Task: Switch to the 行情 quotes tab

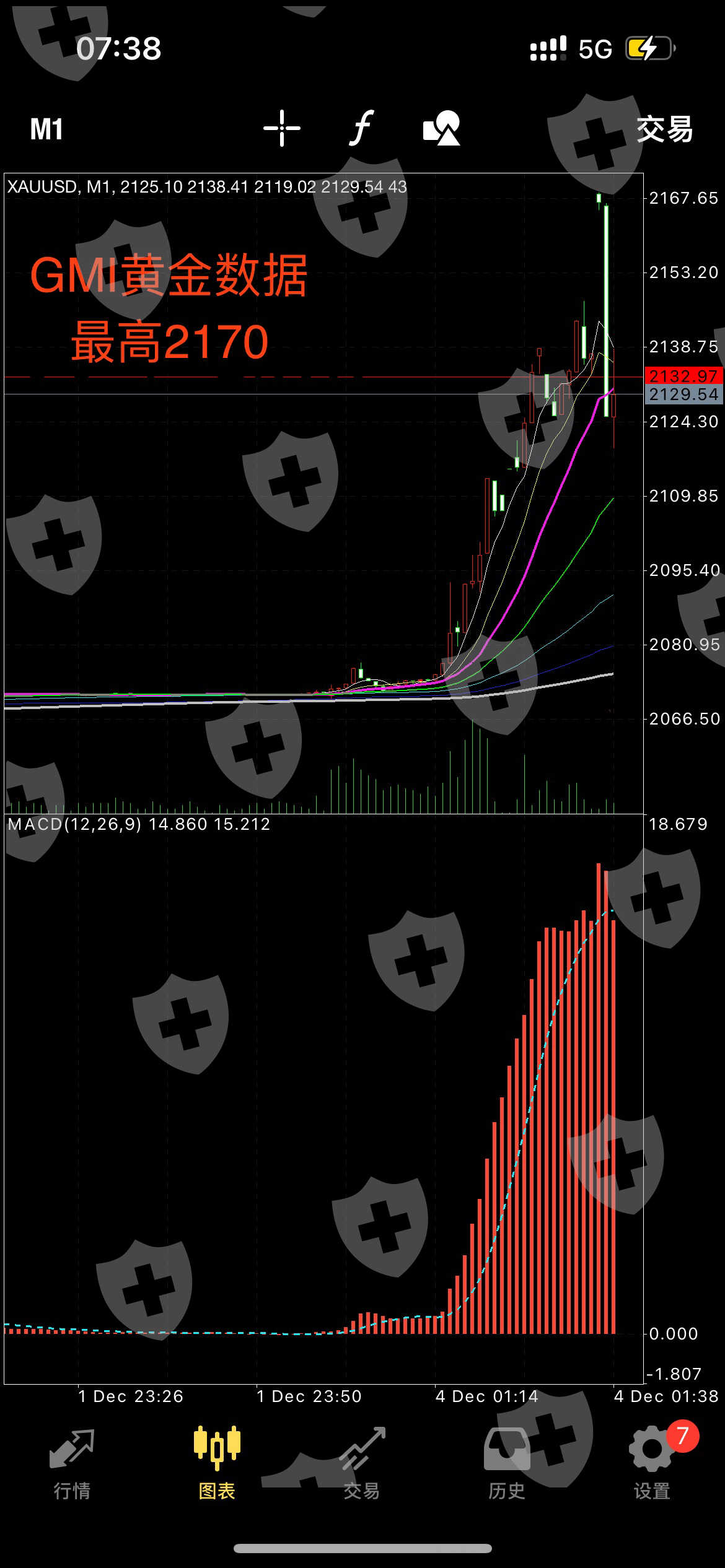Action: [x=72, y=1463]
